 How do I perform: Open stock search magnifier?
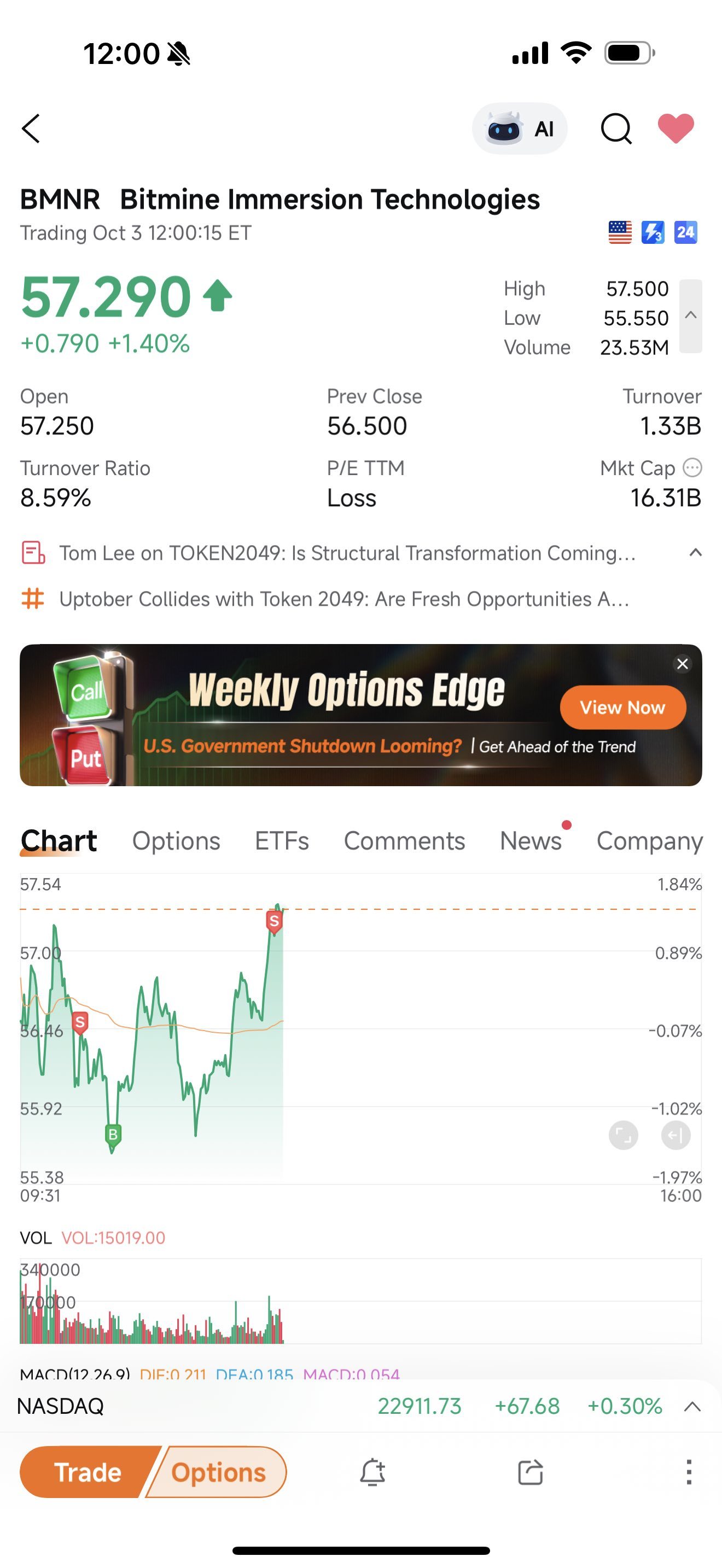(615, 128)
